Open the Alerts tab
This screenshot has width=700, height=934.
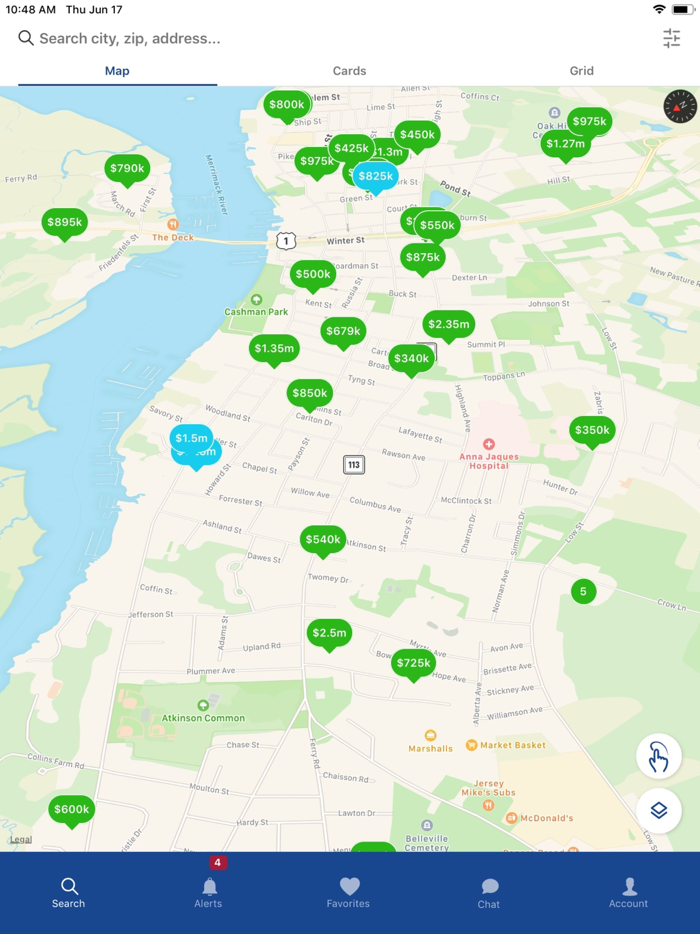tap(209, 892)
